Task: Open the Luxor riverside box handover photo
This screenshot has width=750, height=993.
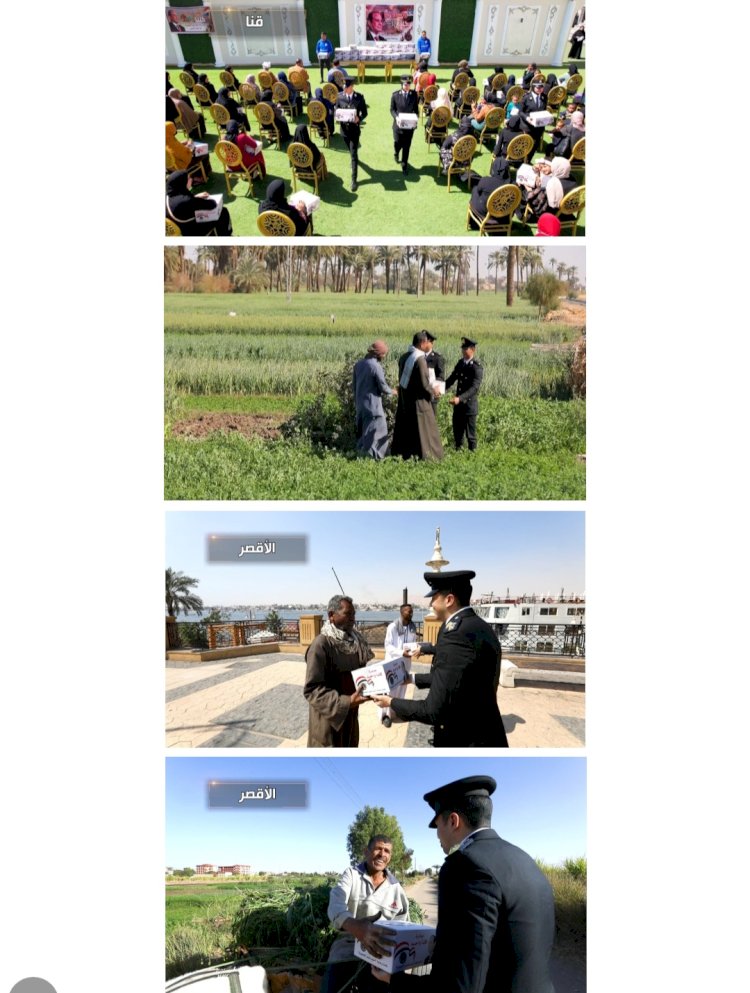Action: click(x=375, y=630)
